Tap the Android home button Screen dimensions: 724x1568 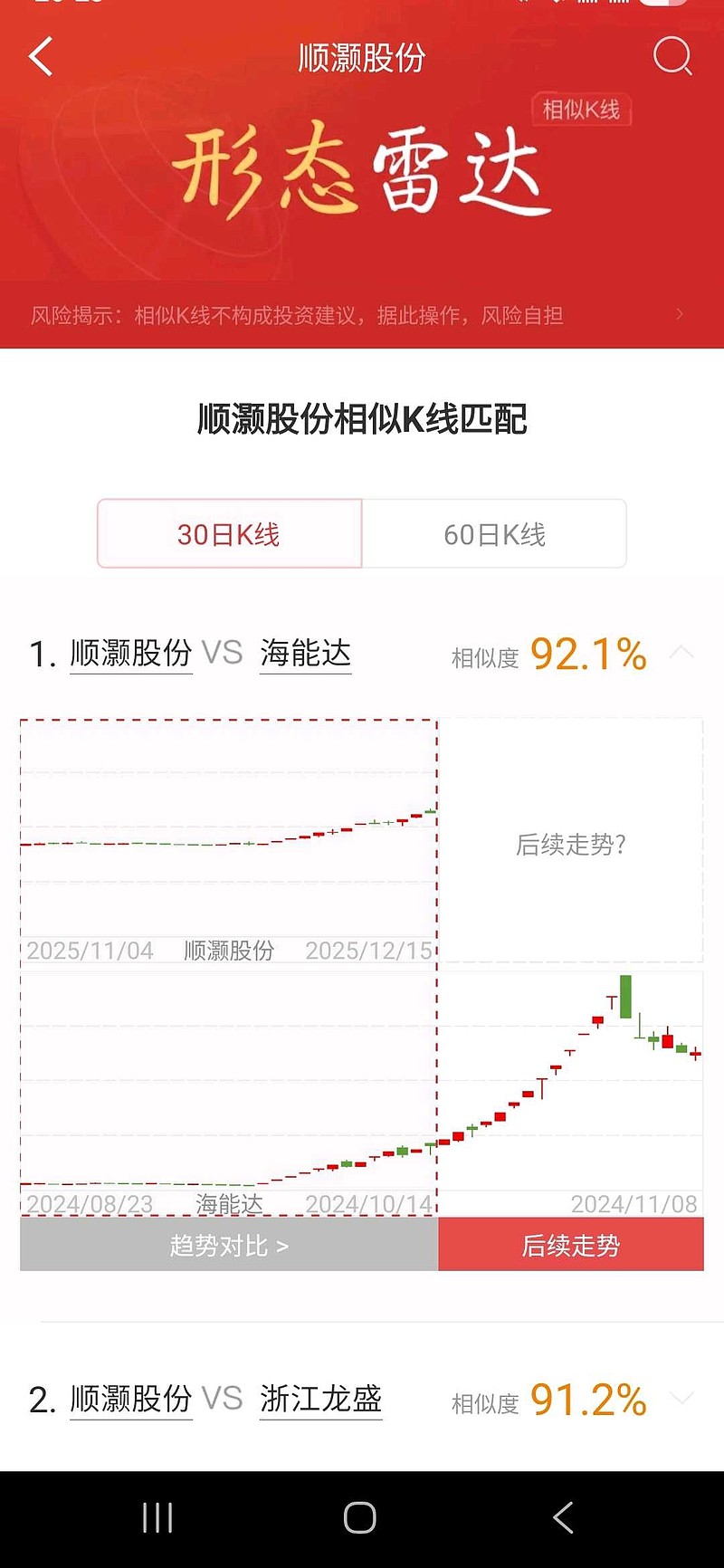tap(361, 1517)
